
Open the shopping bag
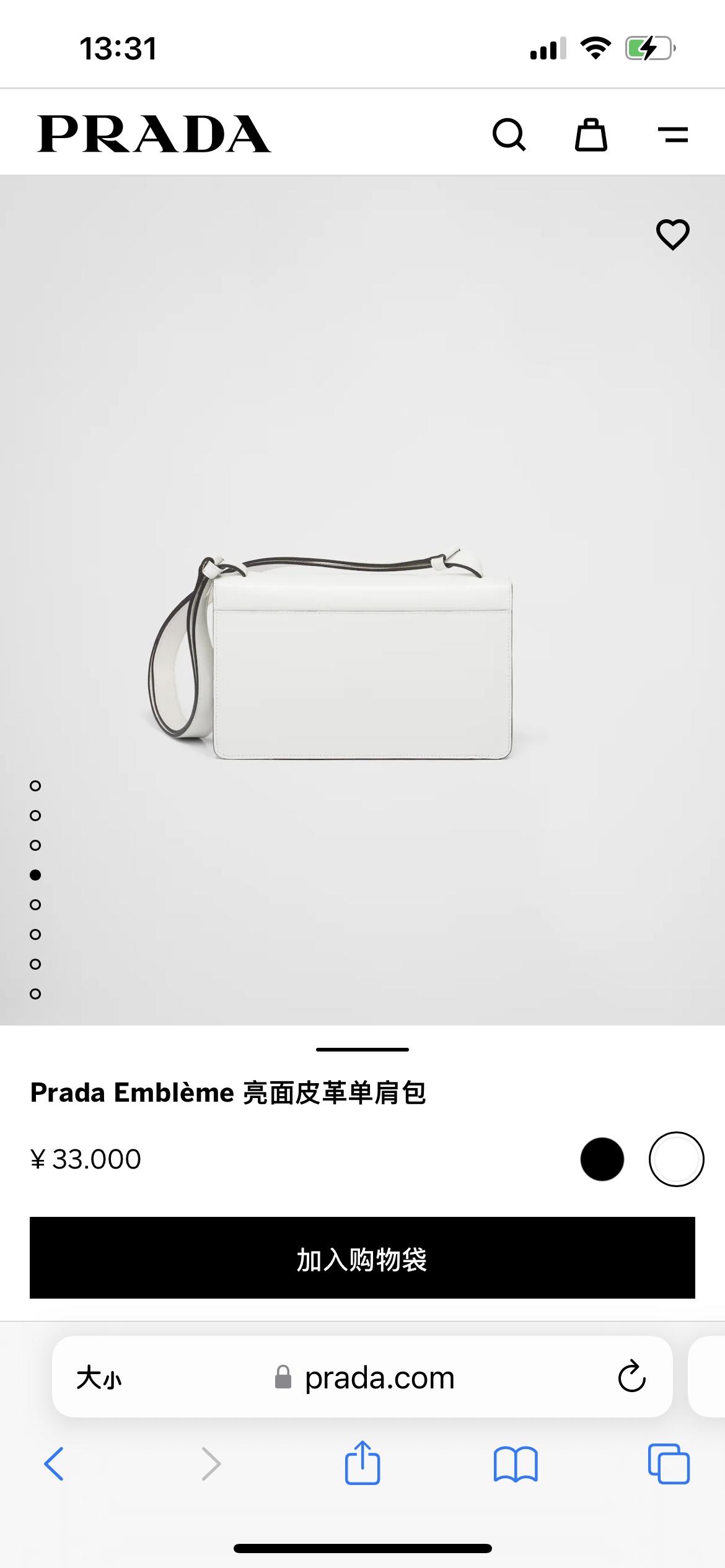591,134
